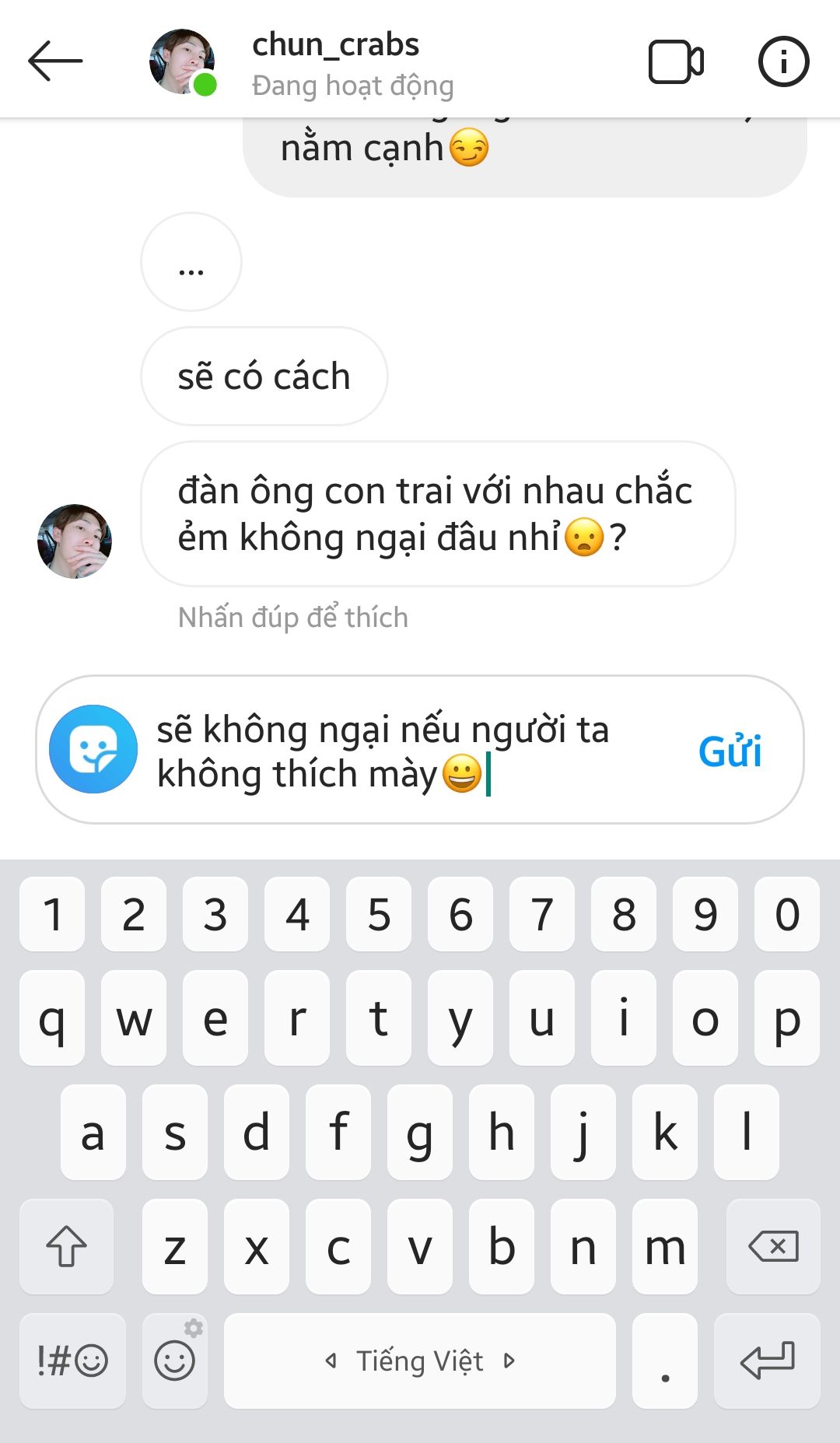This screenshot has width=840, height=1443.
Task: Go back to the message list
Action: [x=54, y=61]
